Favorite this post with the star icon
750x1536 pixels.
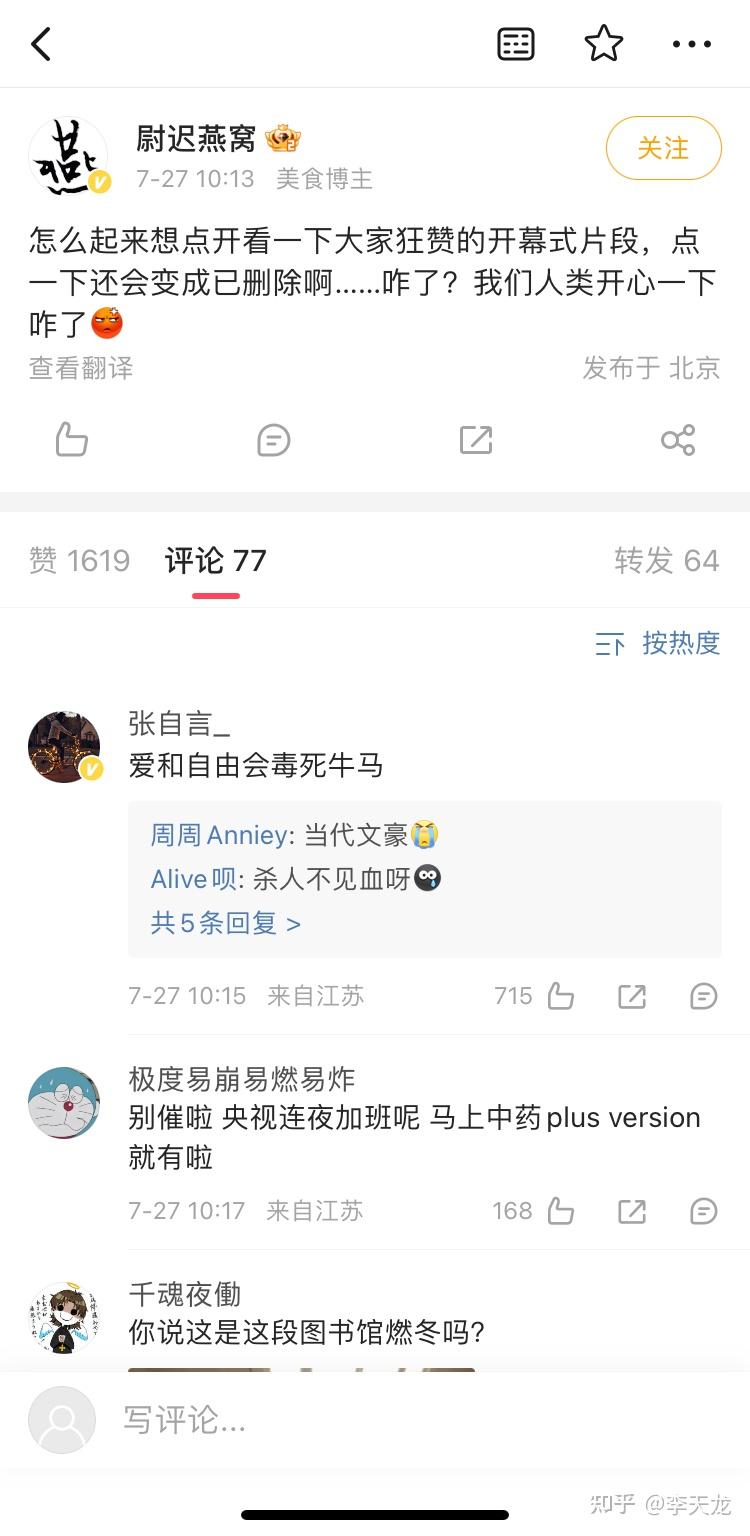[x=604, y=44]
